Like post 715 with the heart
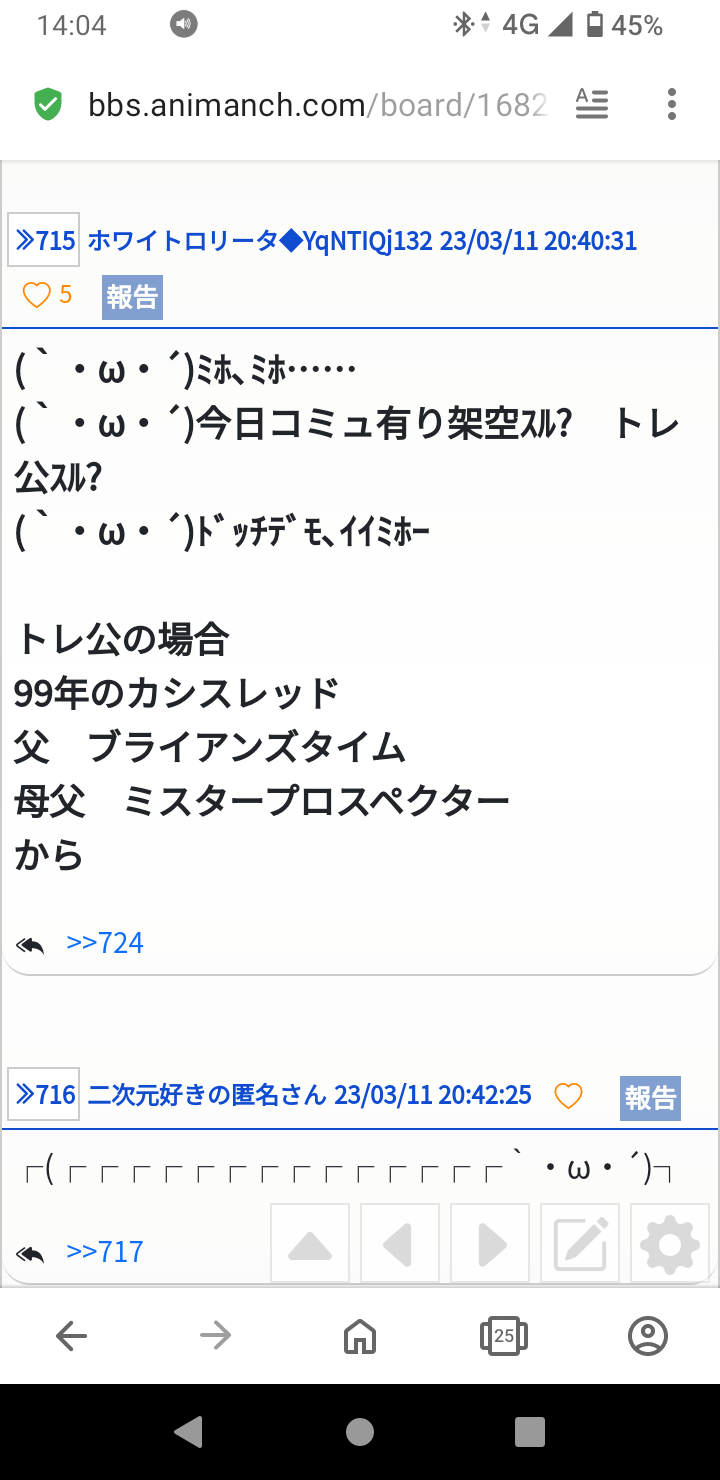This screenshot has width=720, height=1480. tap(37, 295)
